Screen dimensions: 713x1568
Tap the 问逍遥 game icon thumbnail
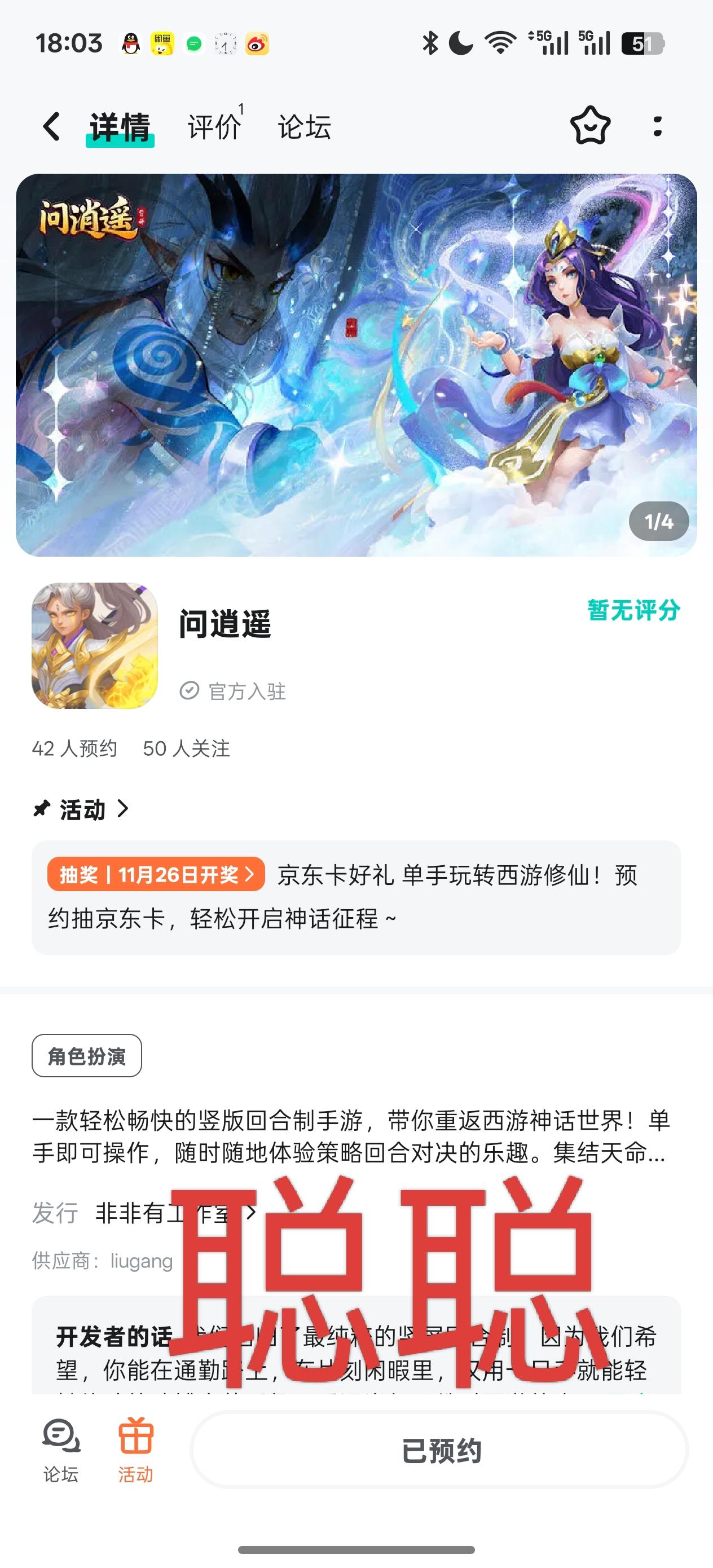[94, 649]
